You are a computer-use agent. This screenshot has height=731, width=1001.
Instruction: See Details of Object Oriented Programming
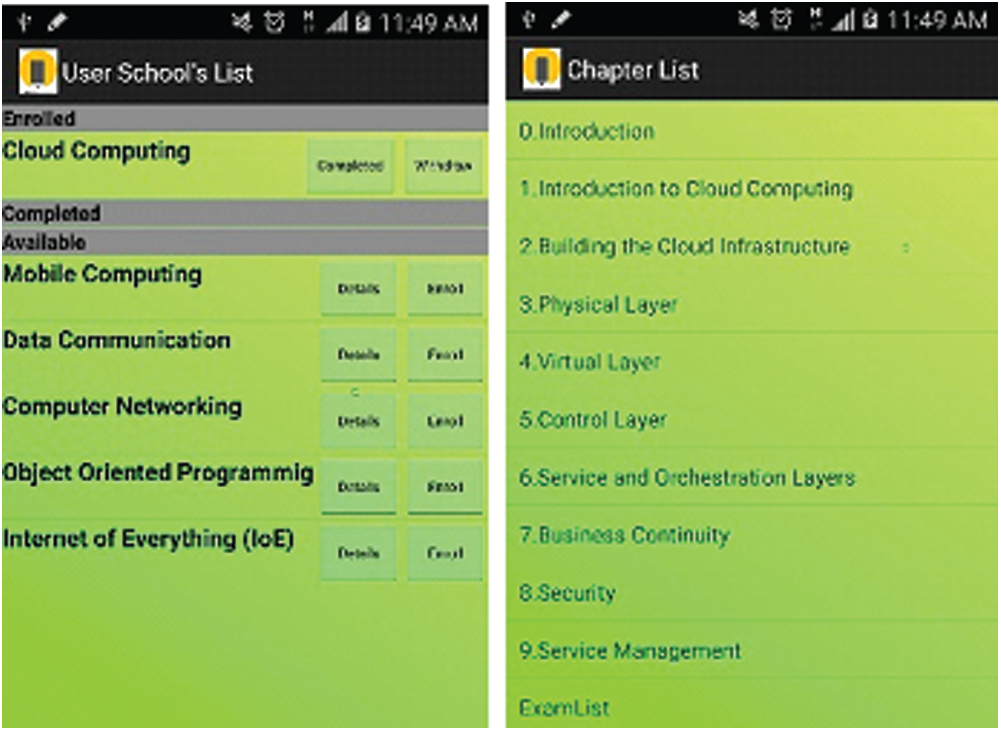(x=358, y=487)
